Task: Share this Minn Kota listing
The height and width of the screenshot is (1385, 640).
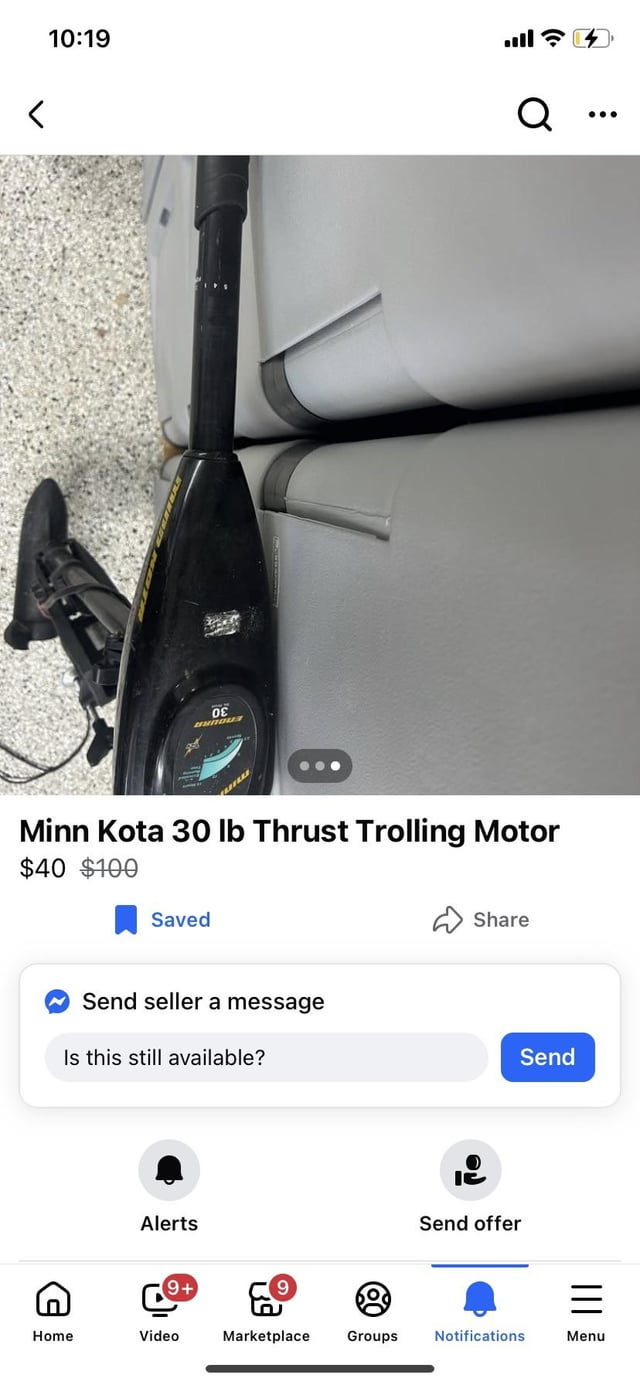Action: click(481, 920)
